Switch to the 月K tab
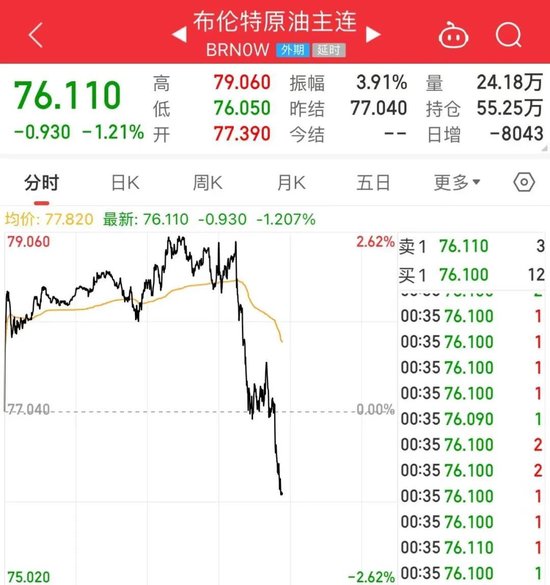550x585 pixels. click(x=291, y=183)
